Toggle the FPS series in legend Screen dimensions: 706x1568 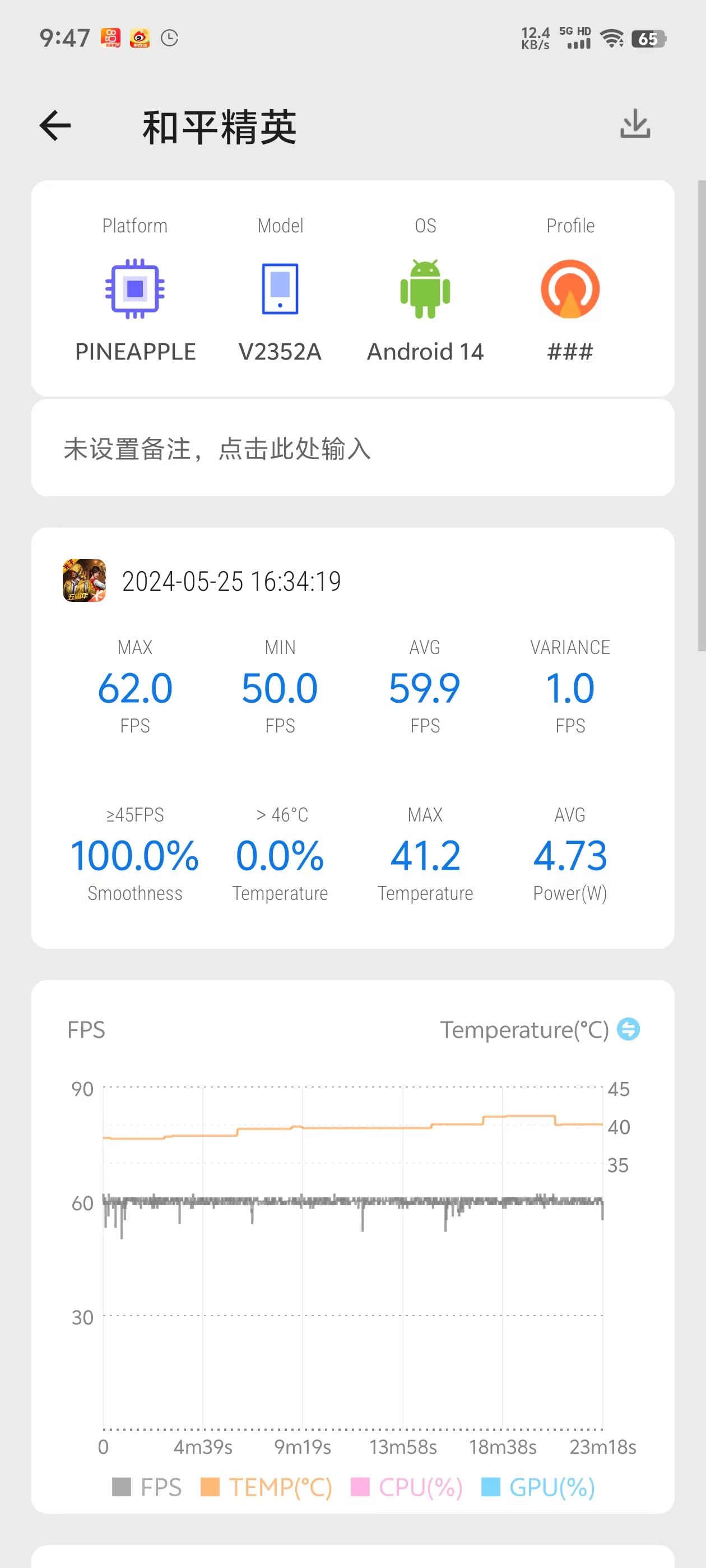coord(147,1487)
